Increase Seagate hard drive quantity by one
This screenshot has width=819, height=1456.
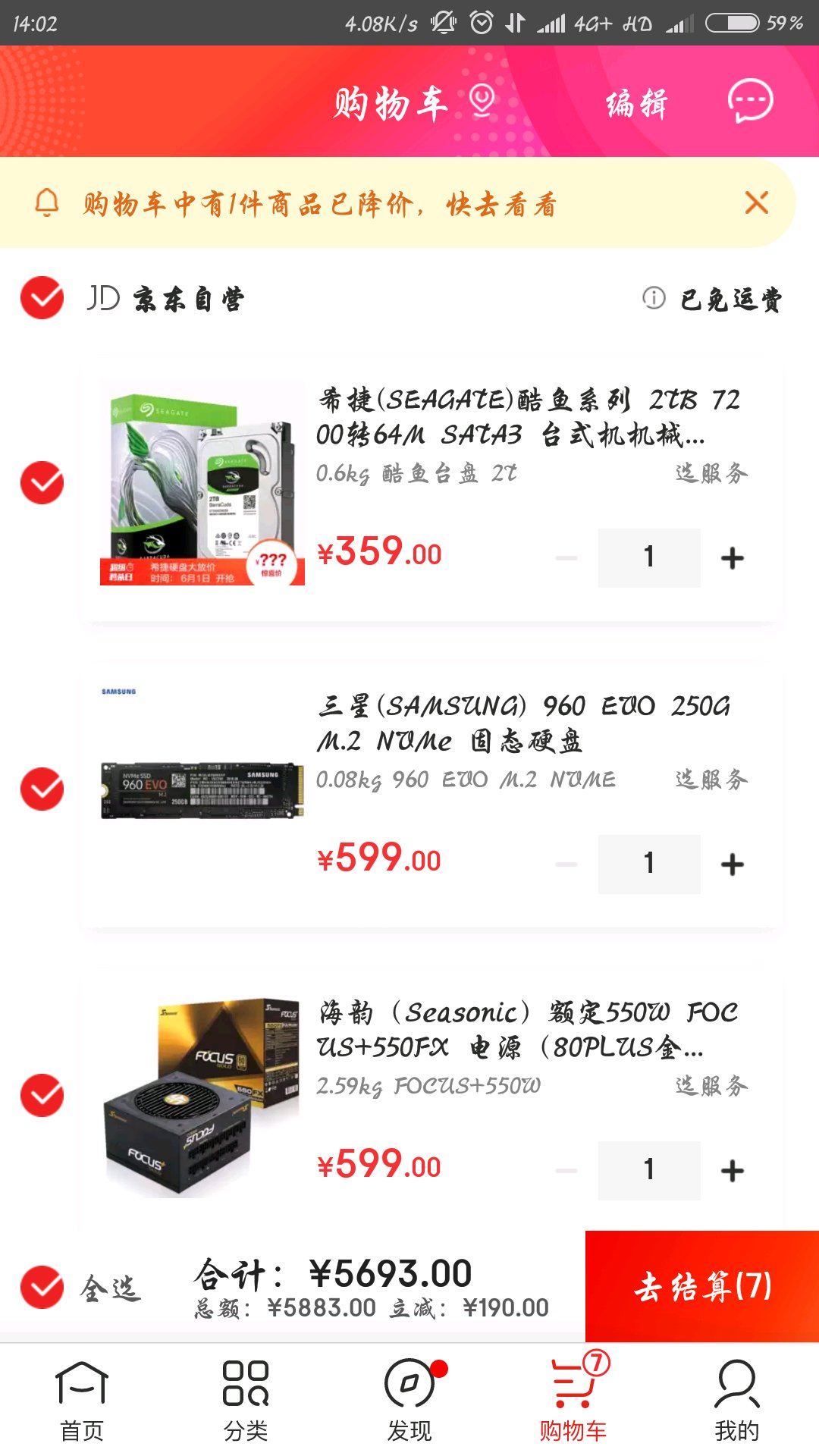(732, 558)
